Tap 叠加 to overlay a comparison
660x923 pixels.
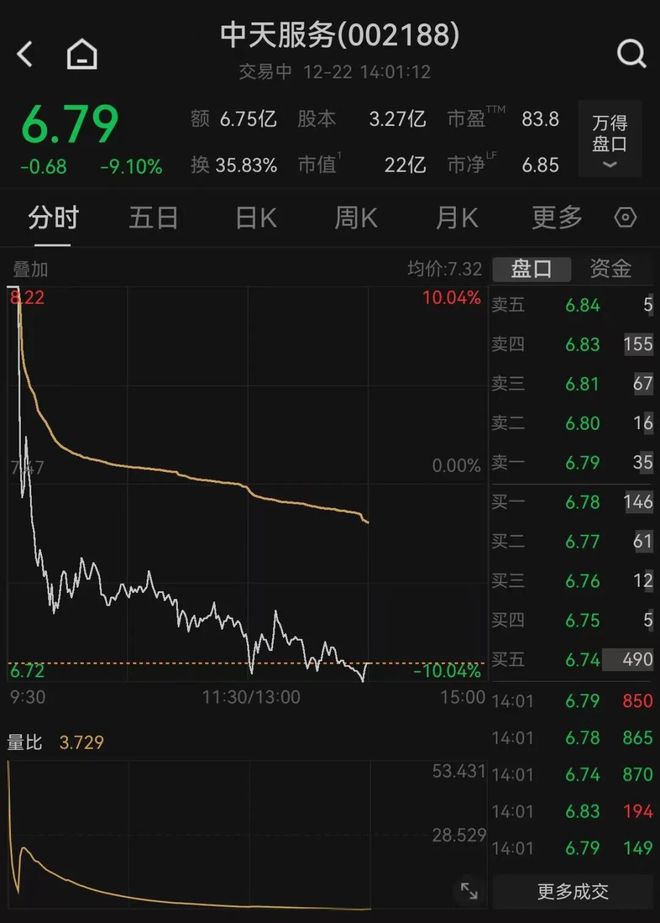click(x=30, y=269)
